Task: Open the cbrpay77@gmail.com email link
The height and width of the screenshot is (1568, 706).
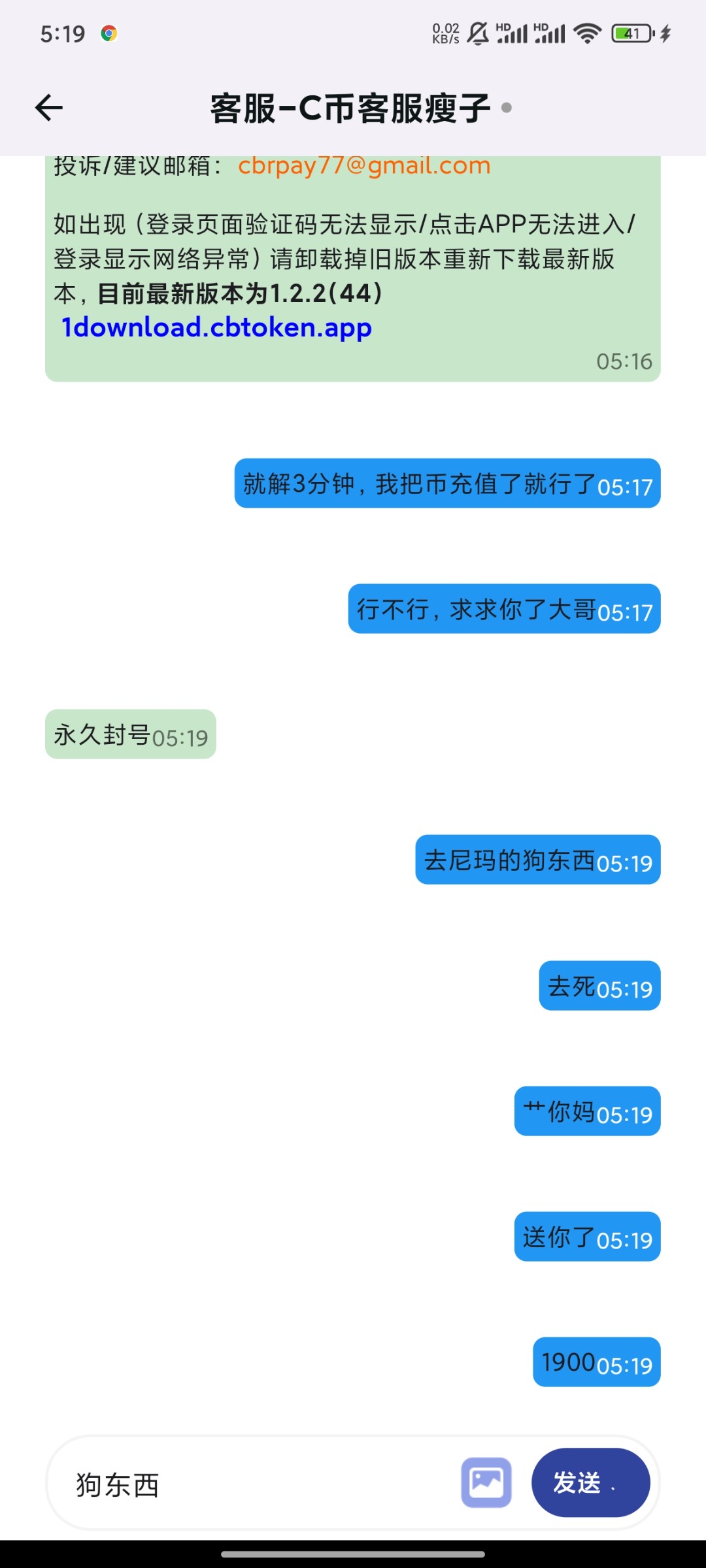Action: [x=364, y=166]
